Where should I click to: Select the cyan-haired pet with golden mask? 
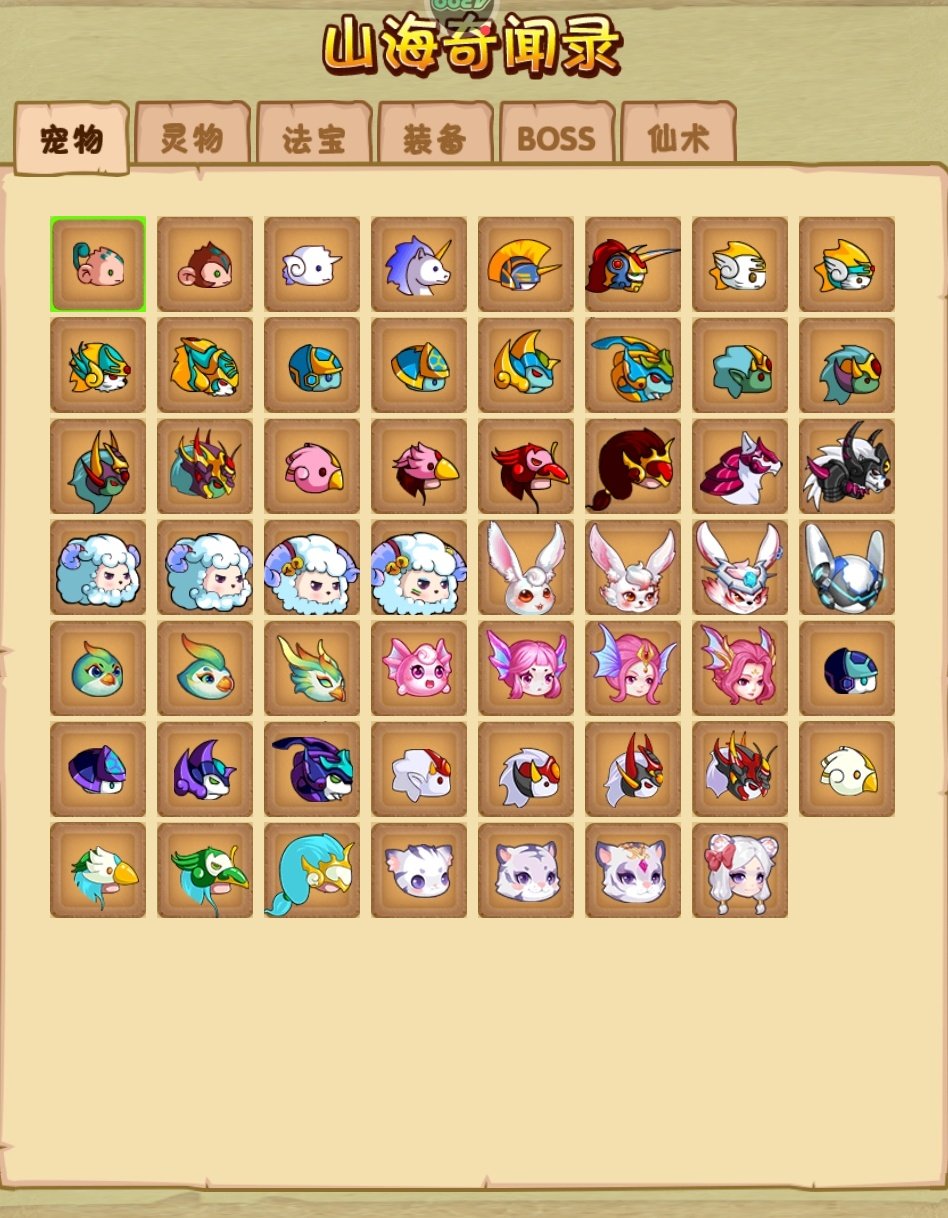point(312,869)
